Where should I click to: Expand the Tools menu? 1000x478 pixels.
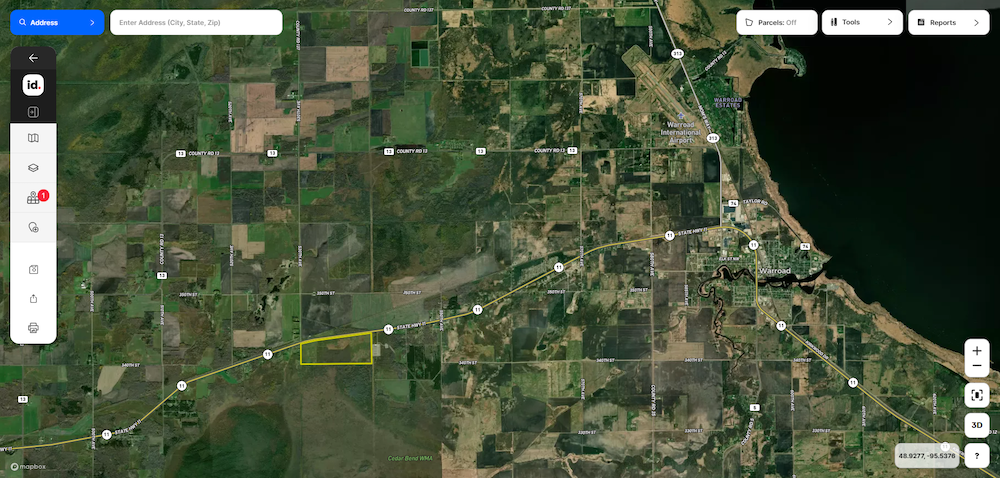pos(862,22)
